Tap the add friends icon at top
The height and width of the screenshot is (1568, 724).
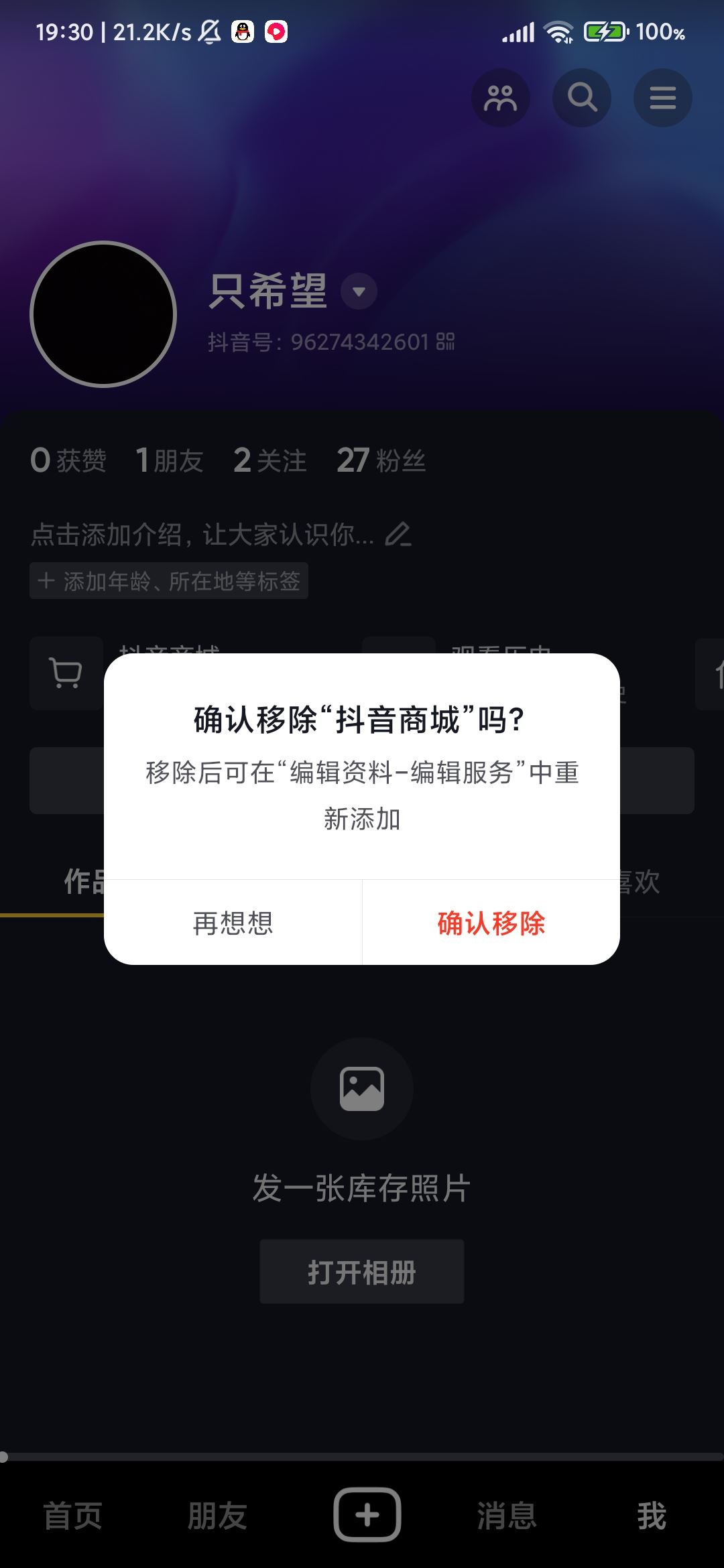coord(500,97)
